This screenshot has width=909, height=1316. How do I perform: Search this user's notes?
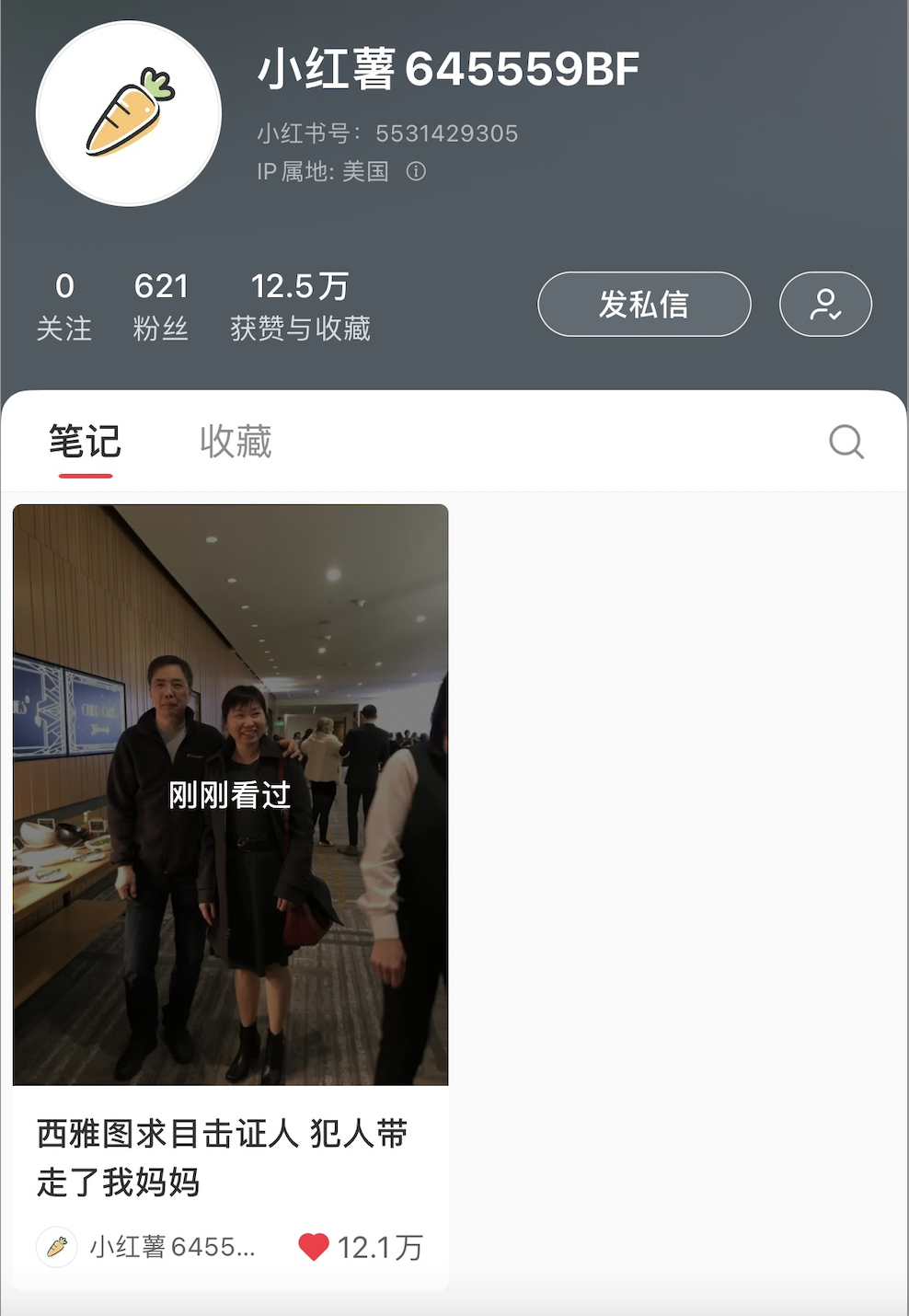click(x=846, y=442)
